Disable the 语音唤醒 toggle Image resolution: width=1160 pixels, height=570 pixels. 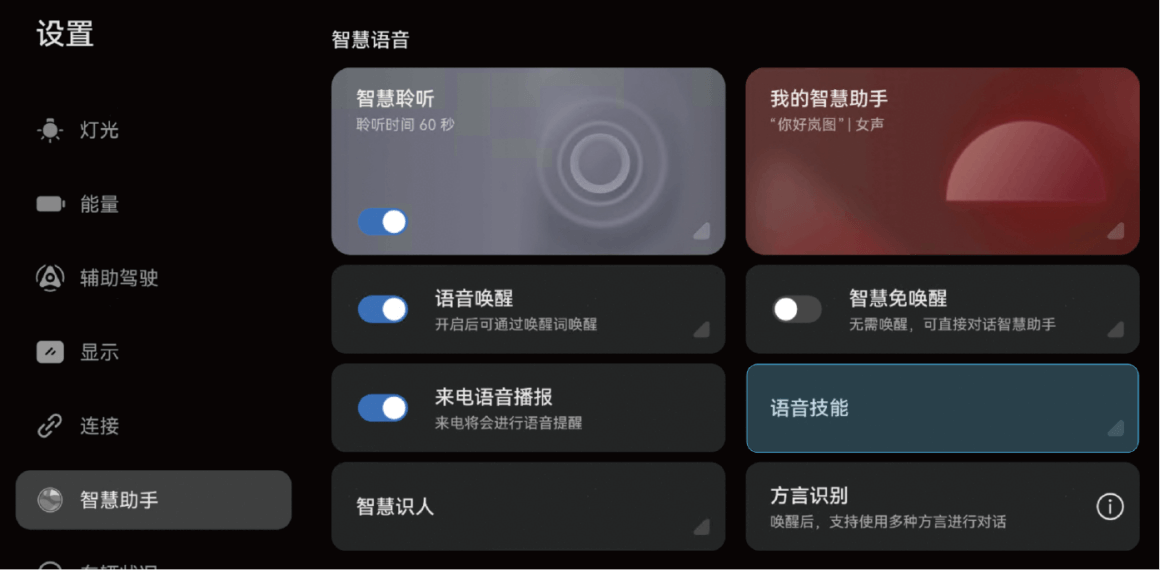coord(383,309)
